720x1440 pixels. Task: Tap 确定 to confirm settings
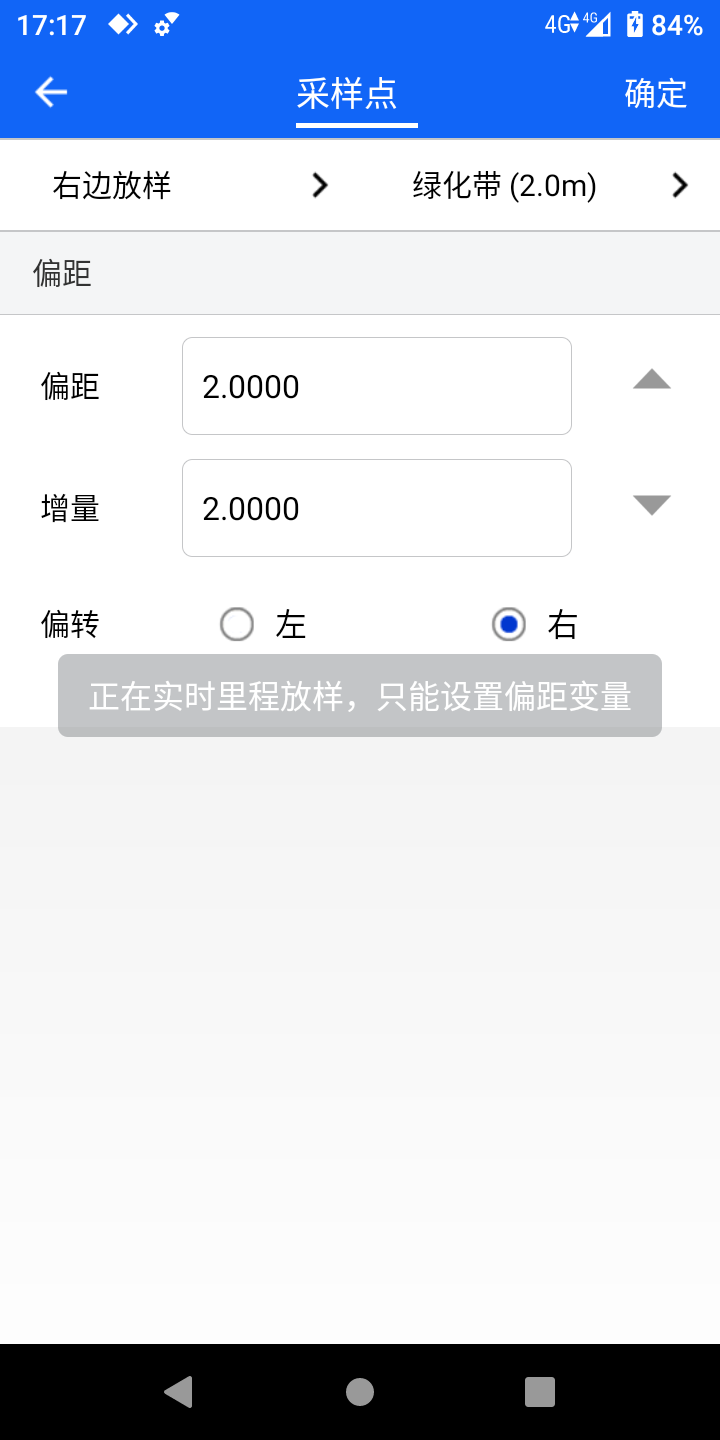tap(656, 93)
